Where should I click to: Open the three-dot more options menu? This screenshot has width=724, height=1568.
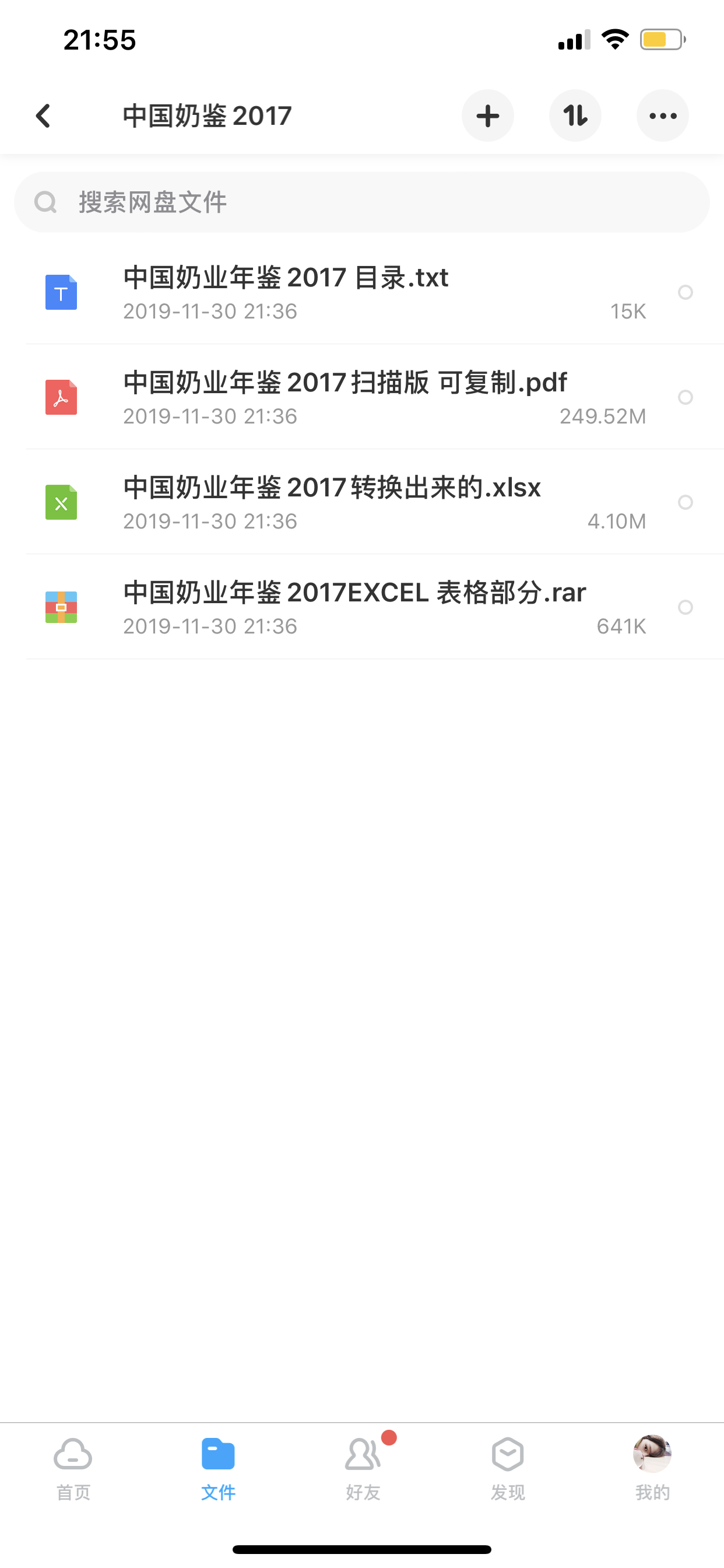(x=663, y=116)
